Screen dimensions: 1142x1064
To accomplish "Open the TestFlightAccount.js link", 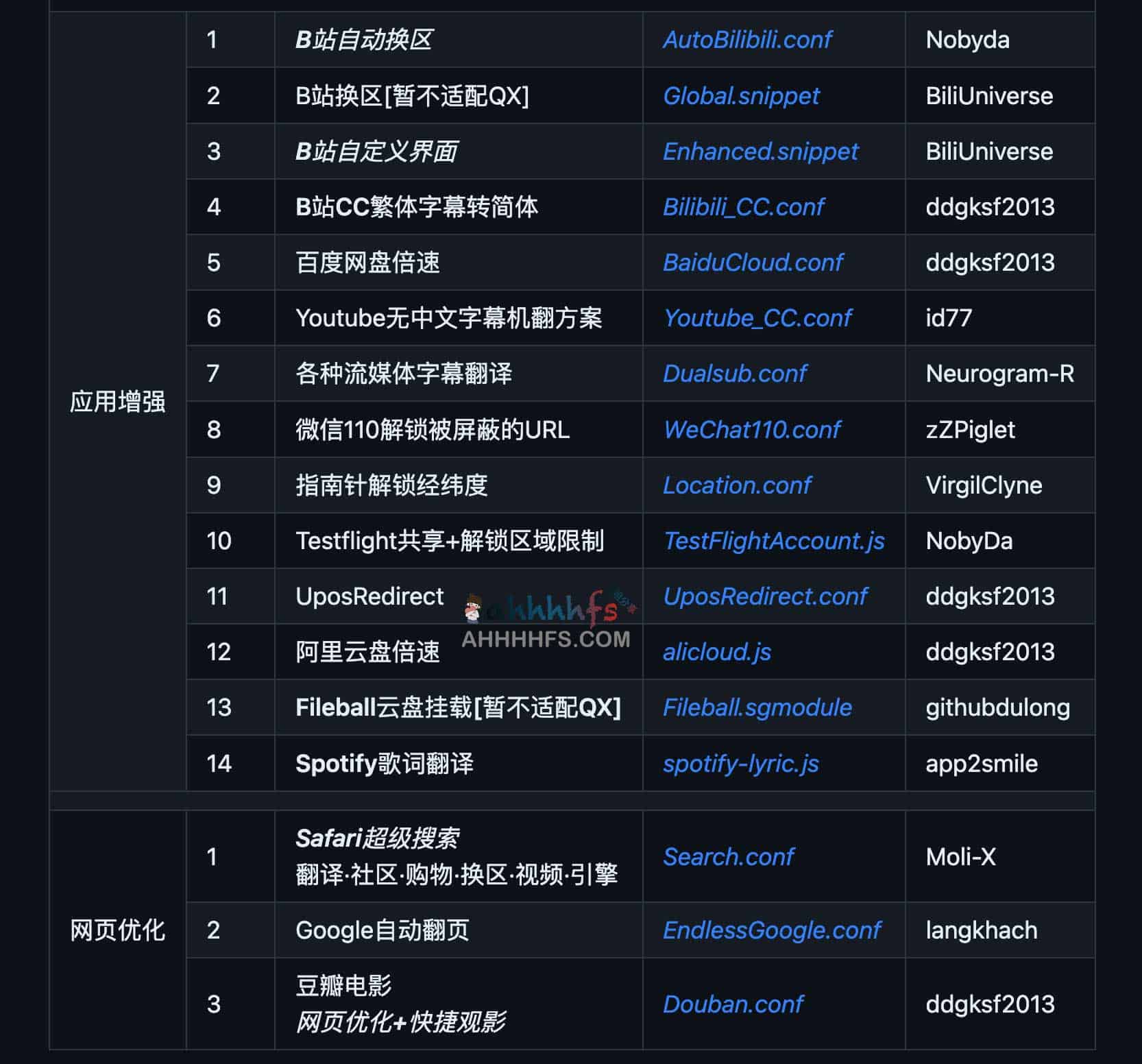I will coord(773,540).
